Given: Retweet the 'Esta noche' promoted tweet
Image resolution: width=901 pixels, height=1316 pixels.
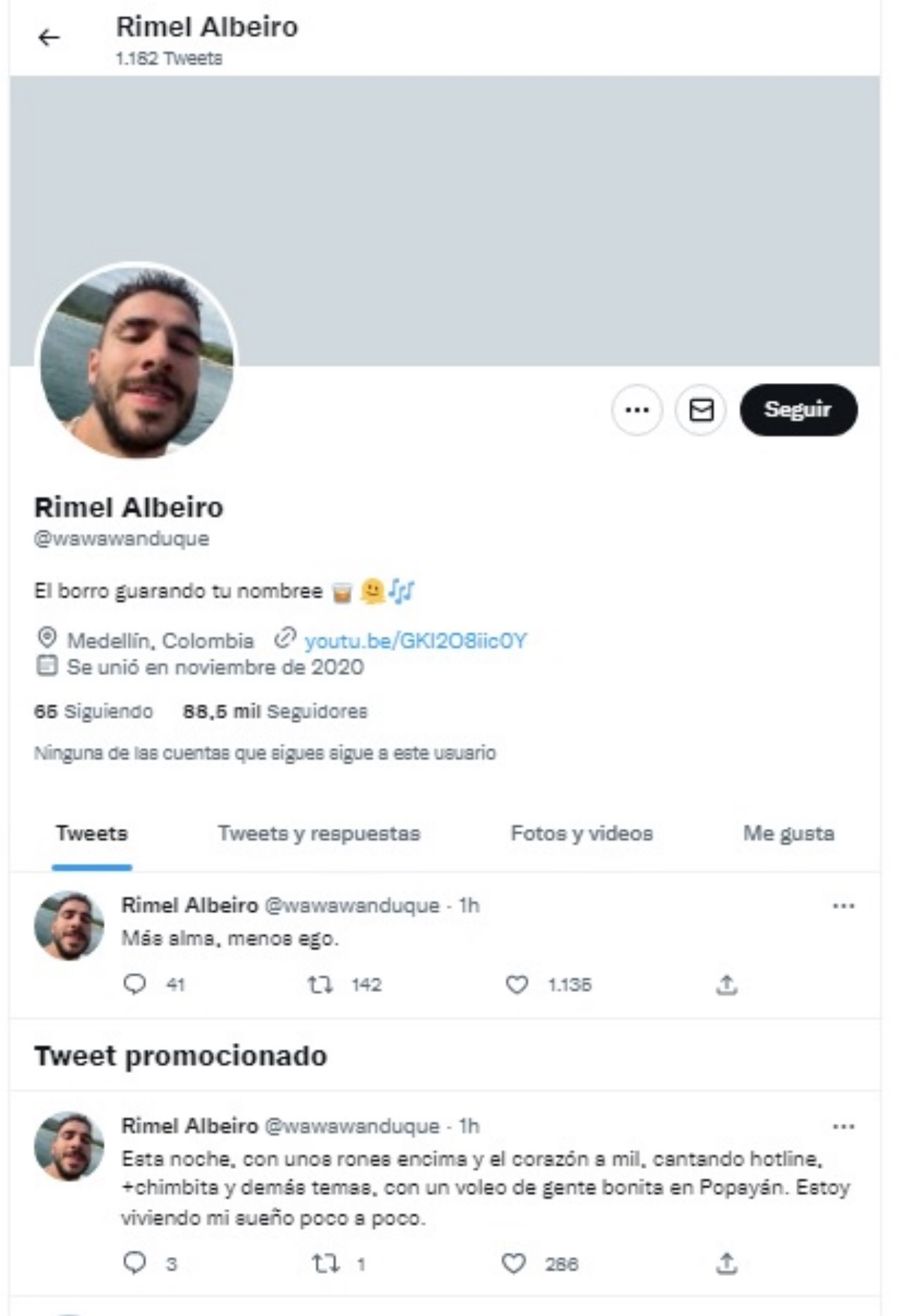Looking at the screenshot, I should click(x=325, y=1264).
